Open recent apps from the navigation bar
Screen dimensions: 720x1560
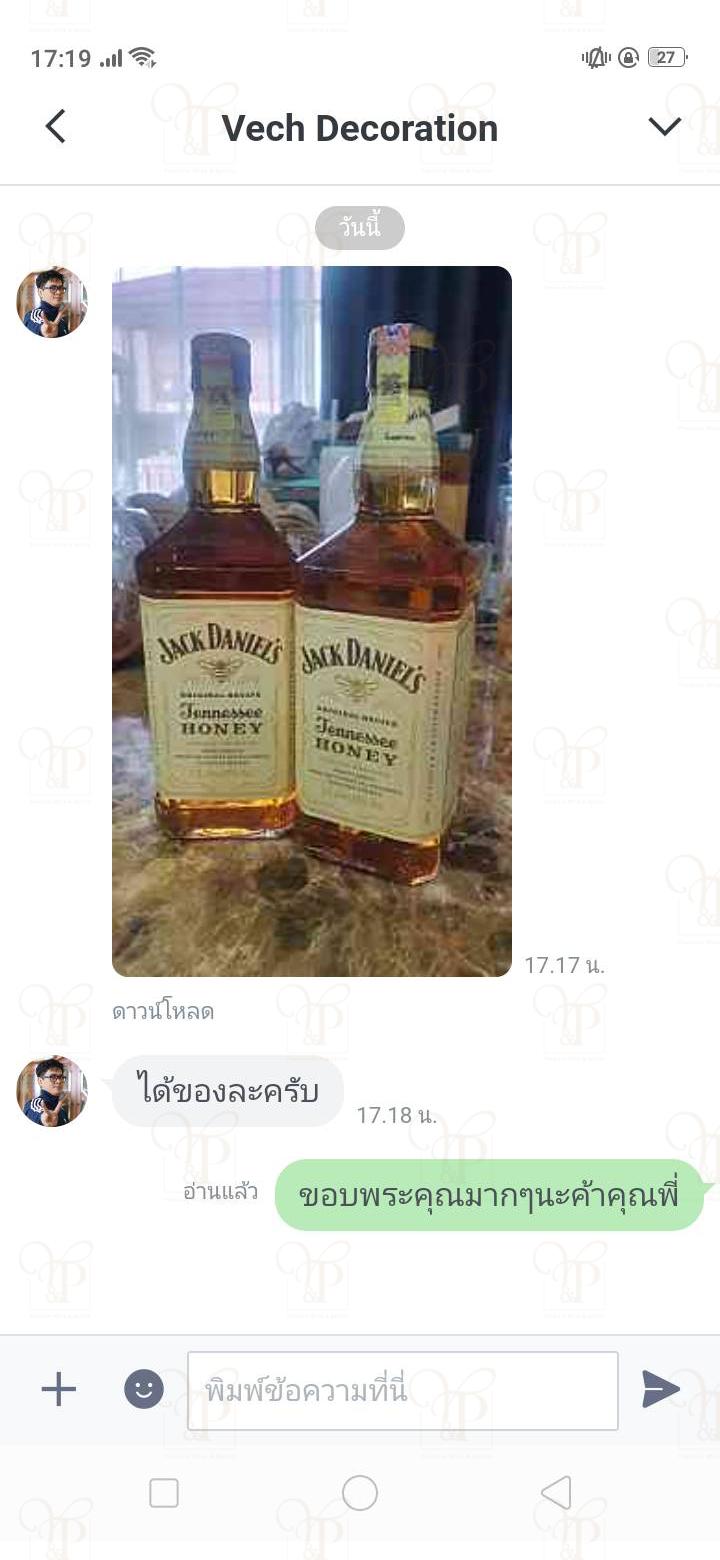pos(164,1493)
